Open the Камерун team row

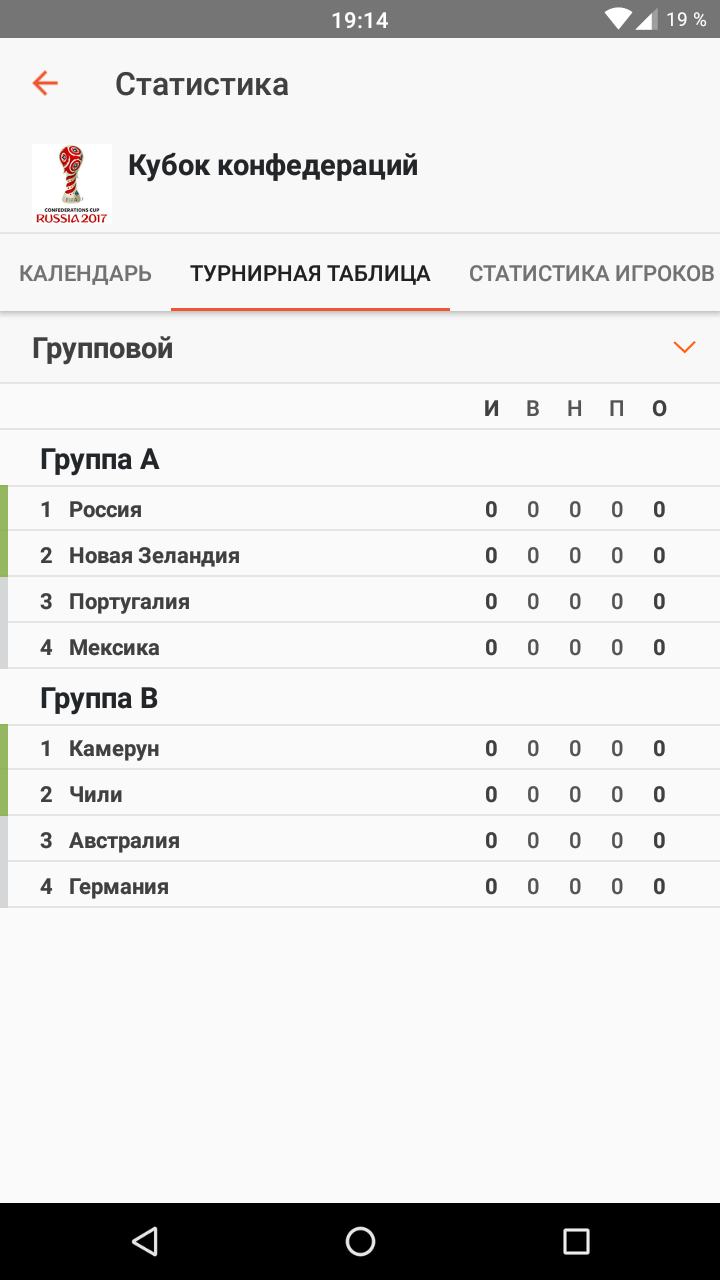coord(360,748)
